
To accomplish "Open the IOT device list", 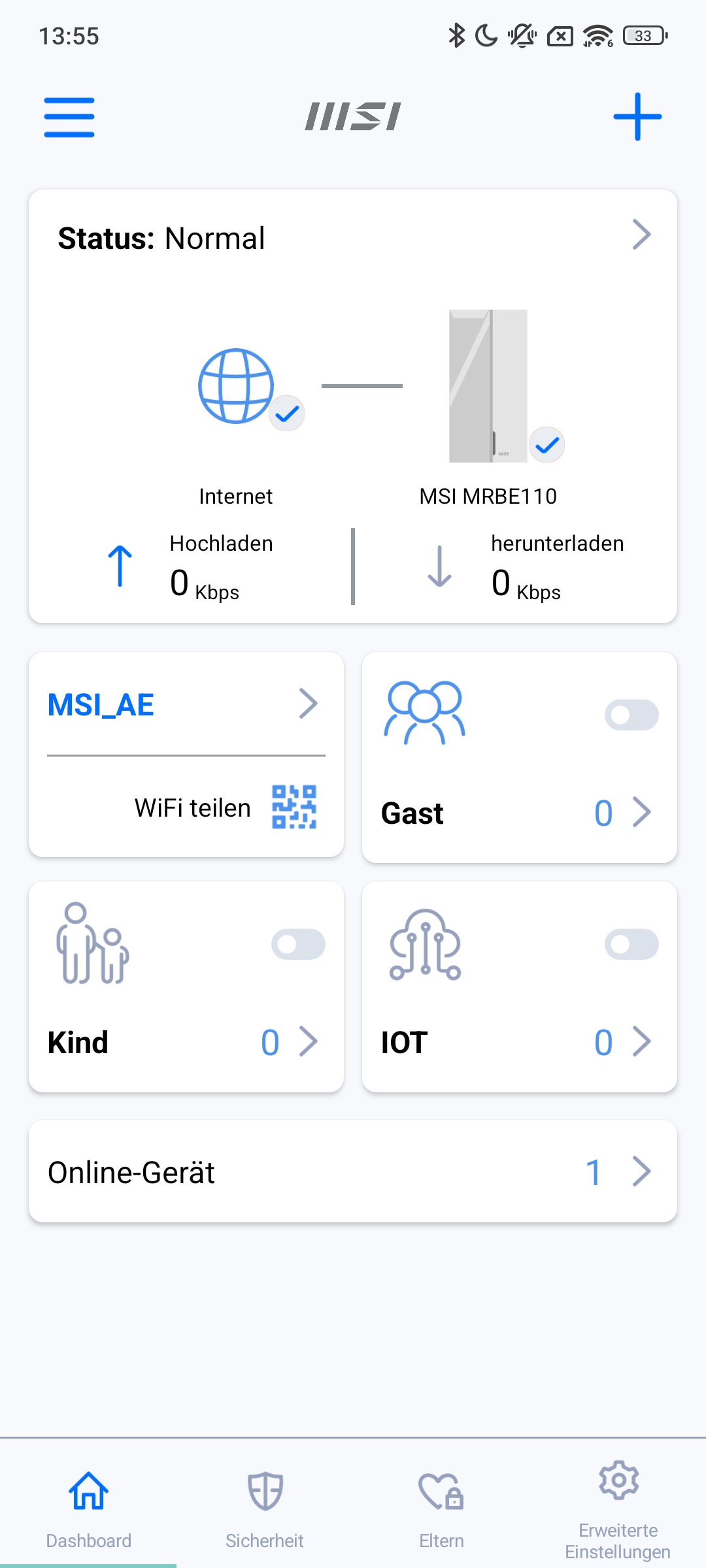I will click(641, 1041).
